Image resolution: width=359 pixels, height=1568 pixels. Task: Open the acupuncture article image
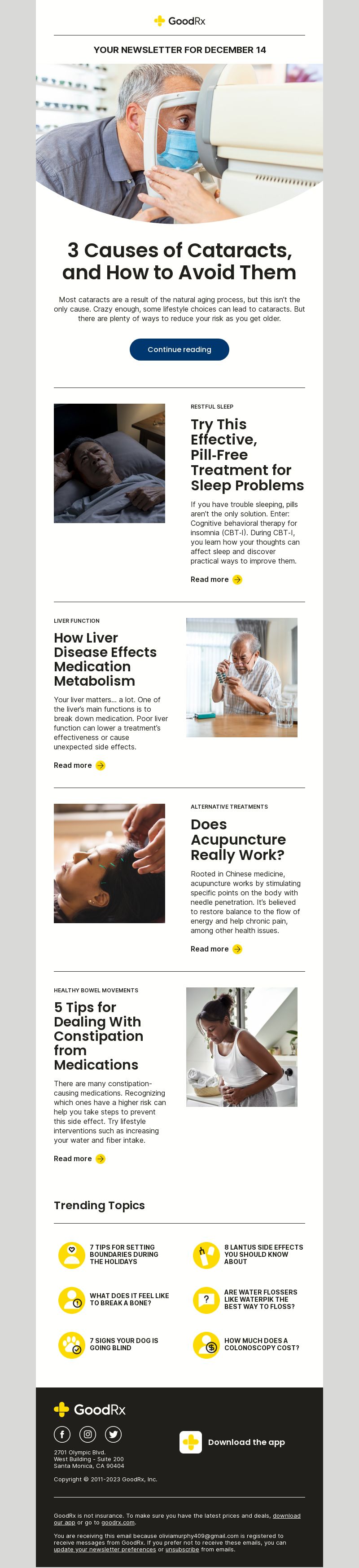(109, 863)
